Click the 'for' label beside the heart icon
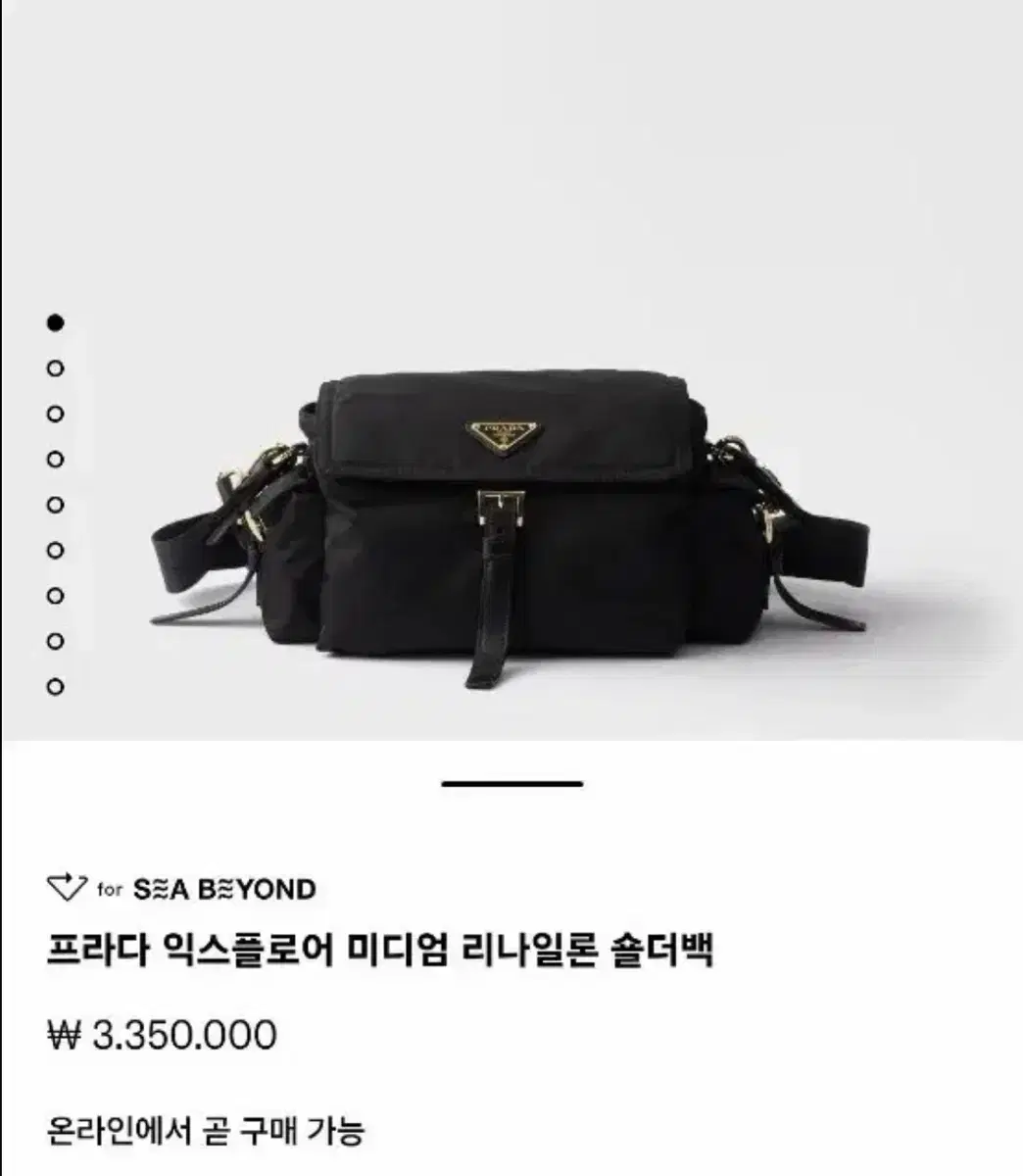The height and width of the screenshot is (1176, 1023). point(113,888)
